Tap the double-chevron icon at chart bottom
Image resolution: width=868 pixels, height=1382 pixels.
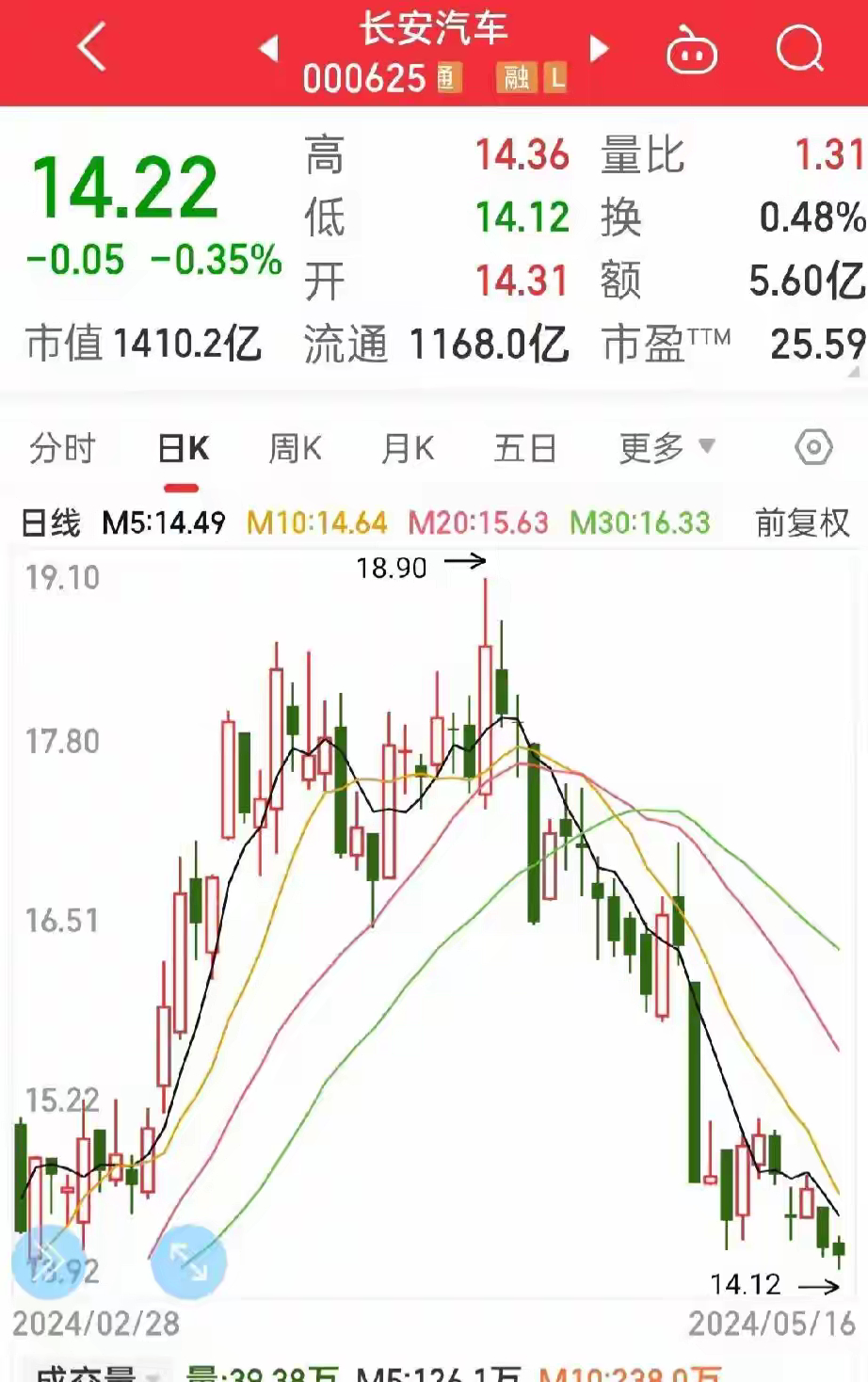[49, 1261]
